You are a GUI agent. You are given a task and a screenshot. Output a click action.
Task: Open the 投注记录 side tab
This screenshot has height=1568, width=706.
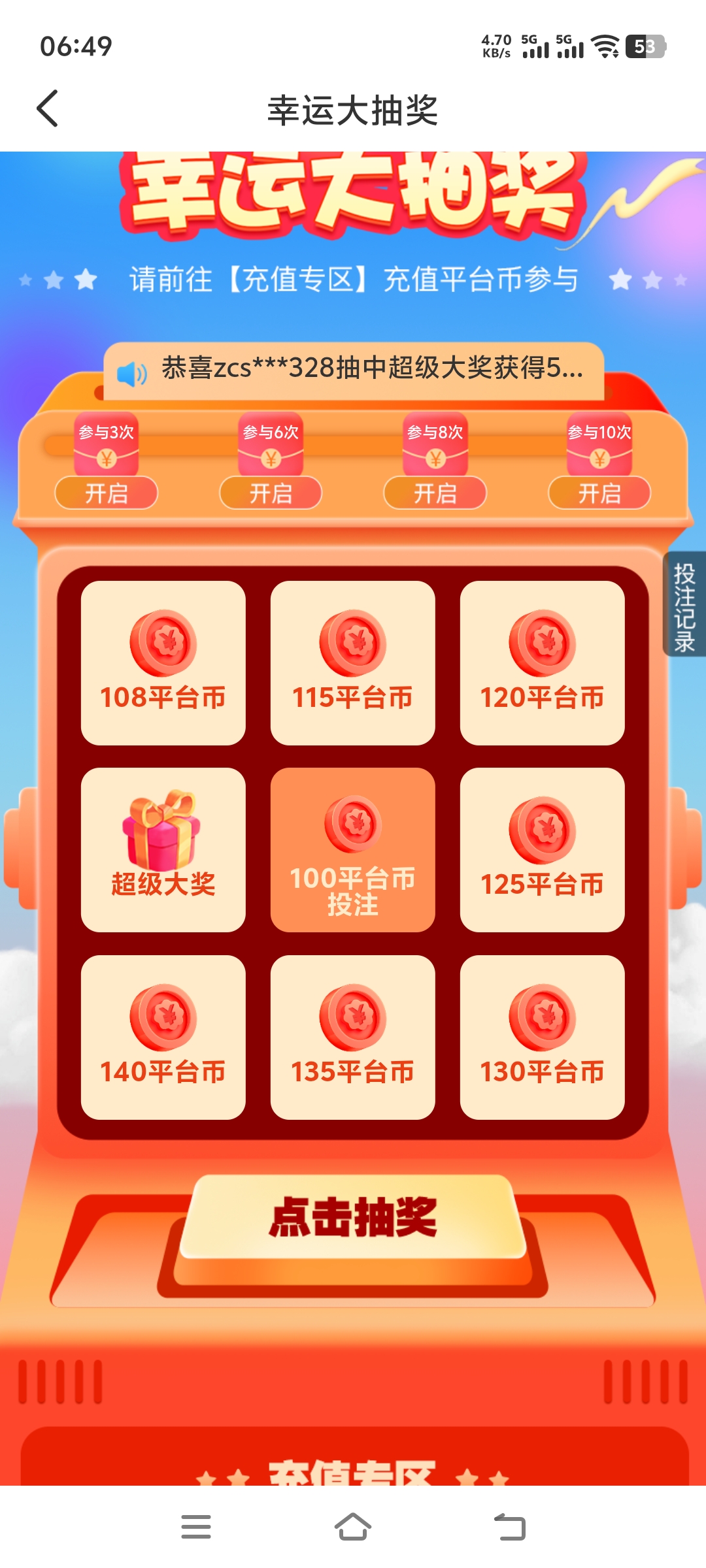[x=684, y=604]
